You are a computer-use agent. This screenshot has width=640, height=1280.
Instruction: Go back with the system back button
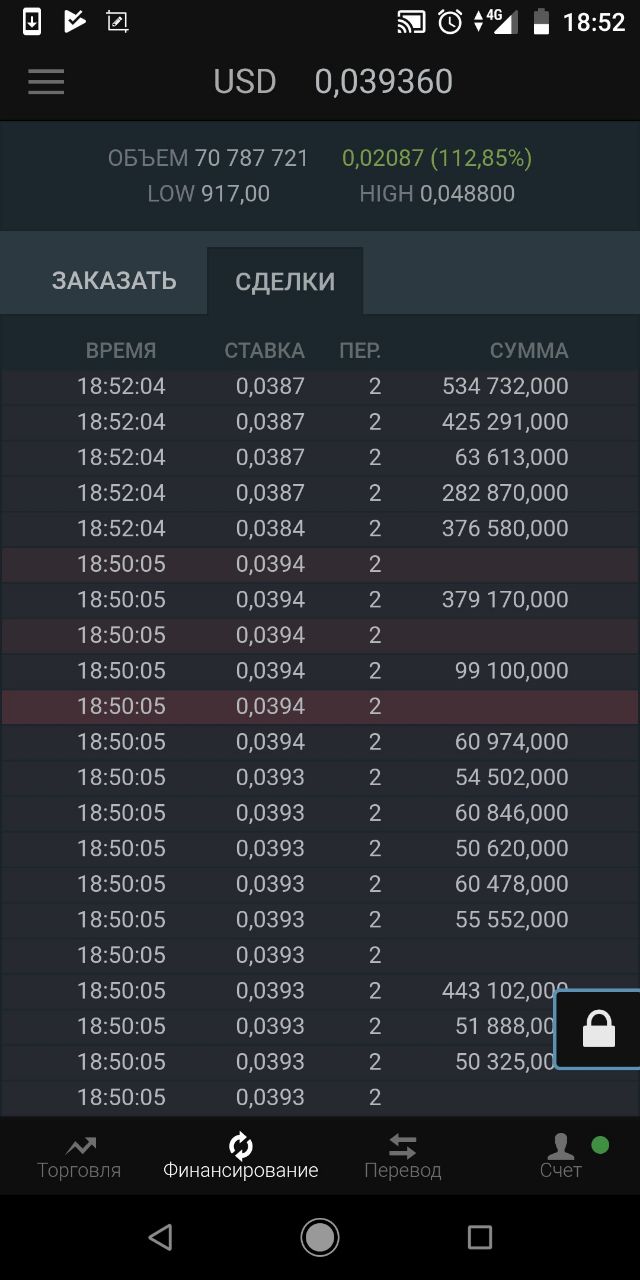coord(160,1237)
